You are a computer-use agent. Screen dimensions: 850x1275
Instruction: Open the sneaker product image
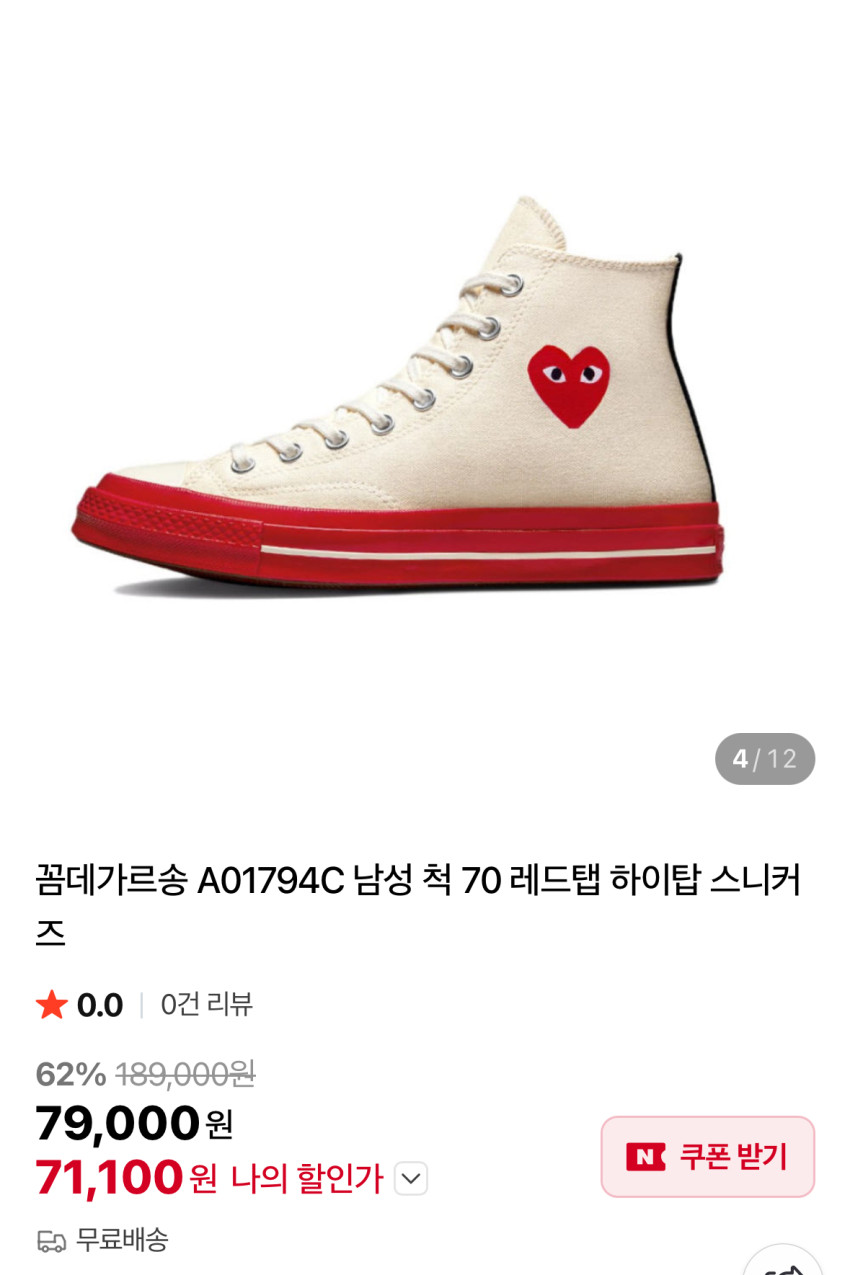pyautogui.click(x=400, y=400)
